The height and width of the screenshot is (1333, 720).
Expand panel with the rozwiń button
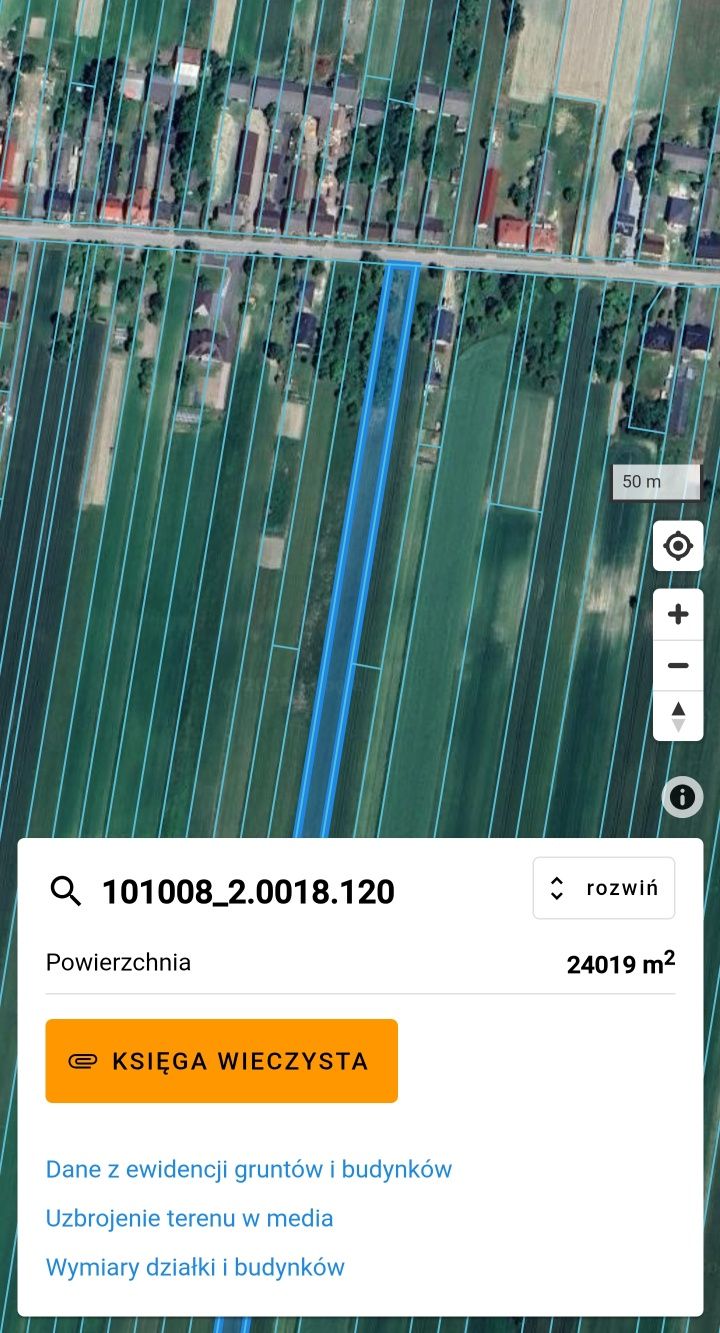coord(604,888)
